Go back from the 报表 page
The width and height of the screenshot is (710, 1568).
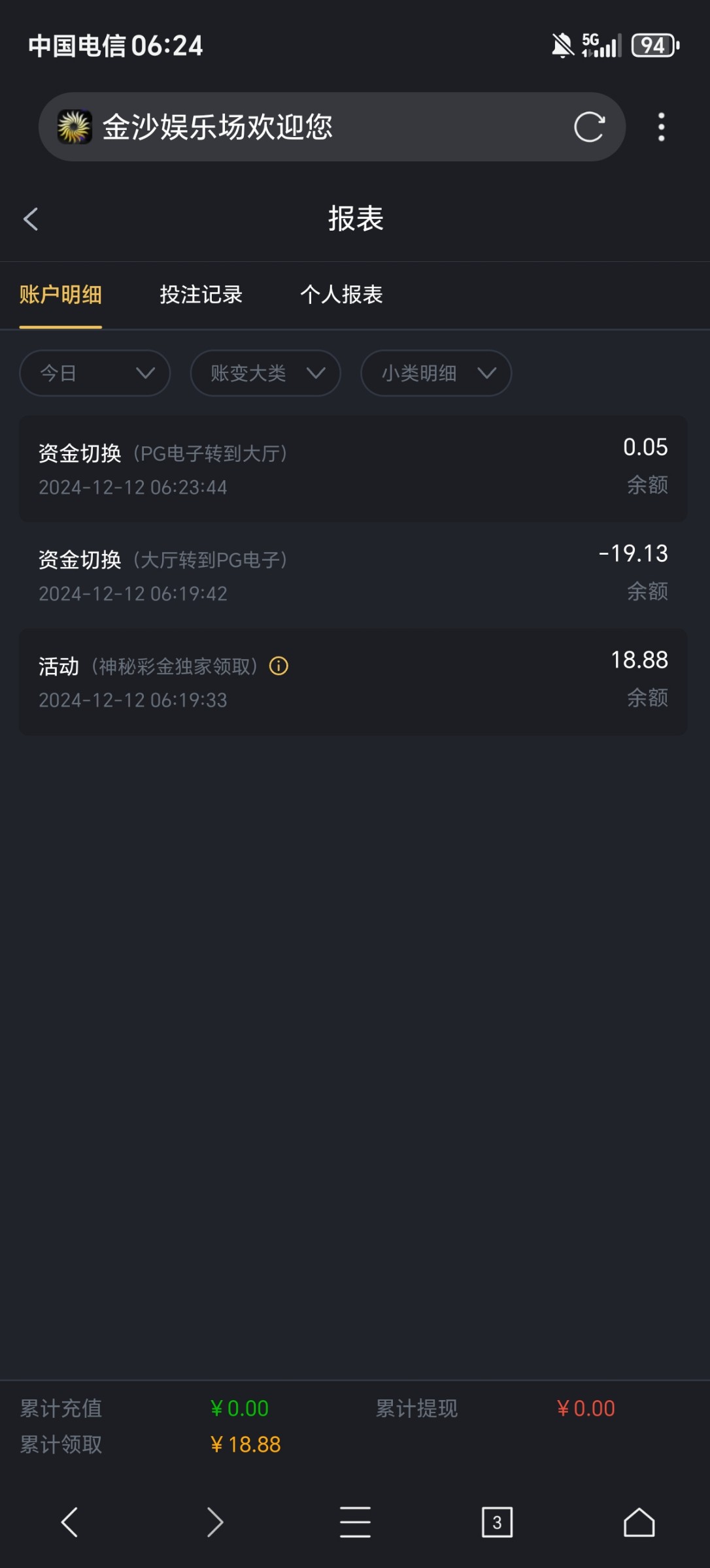(x=31, y=219)
